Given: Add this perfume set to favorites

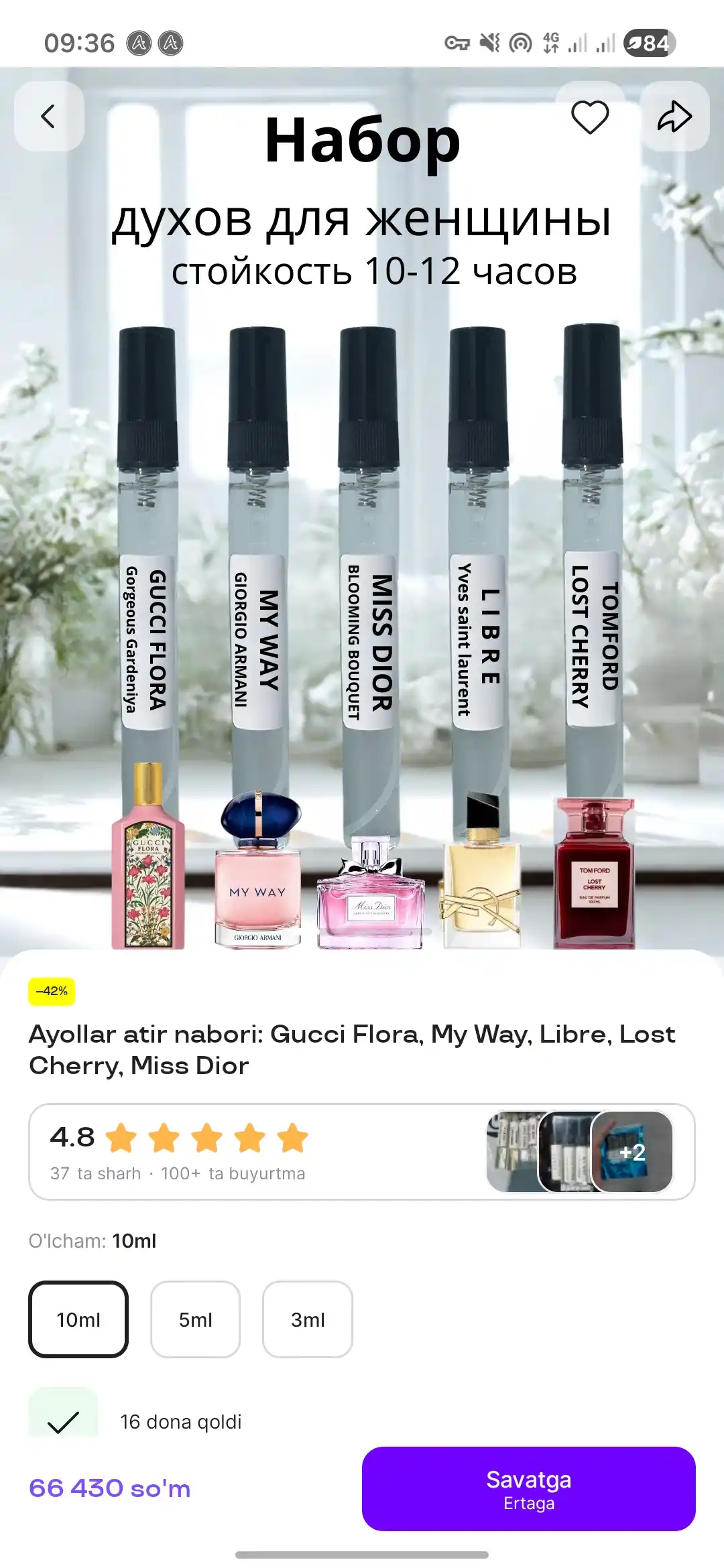Looking at the screenshot, I should pos(590,117).
